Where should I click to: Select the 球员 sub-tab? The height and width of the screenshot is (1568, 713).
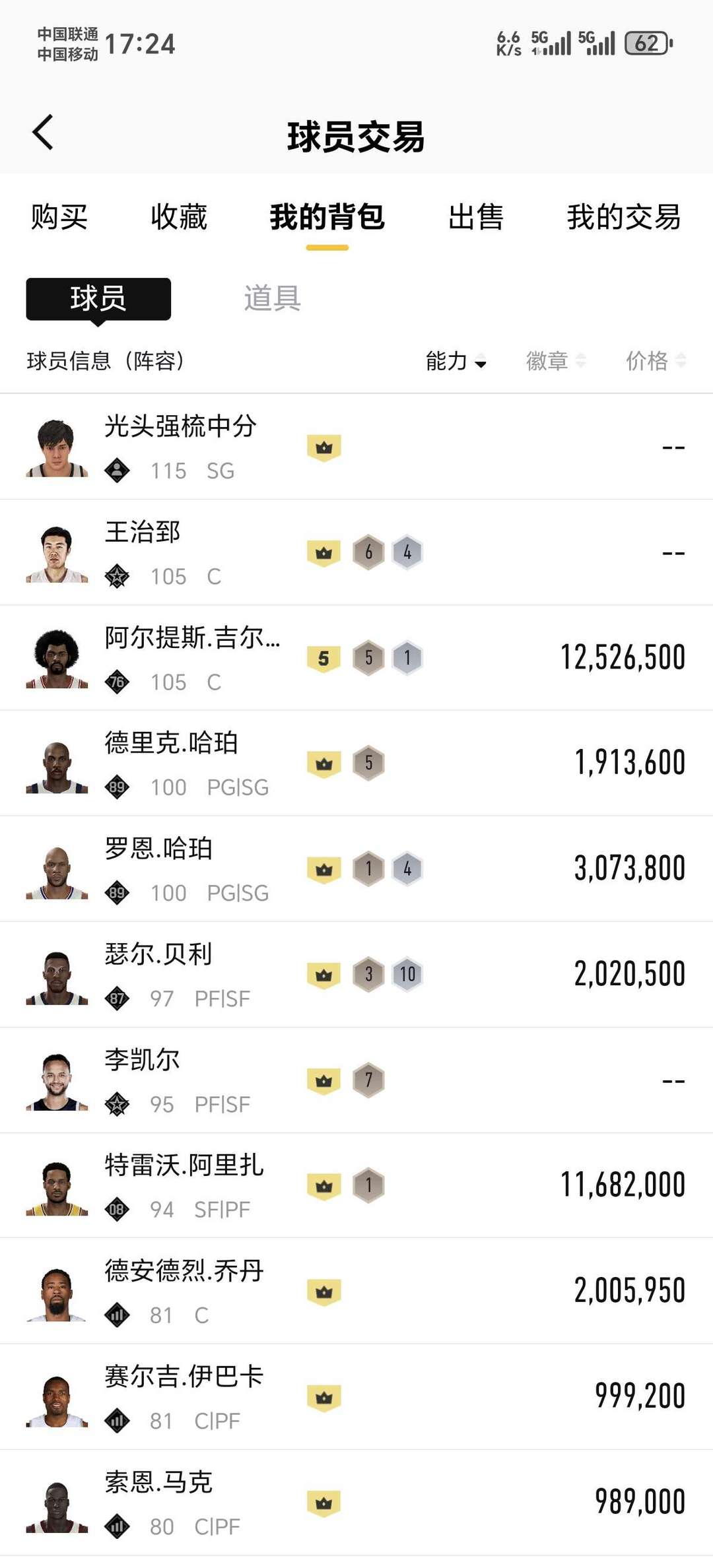click(98, 299)
